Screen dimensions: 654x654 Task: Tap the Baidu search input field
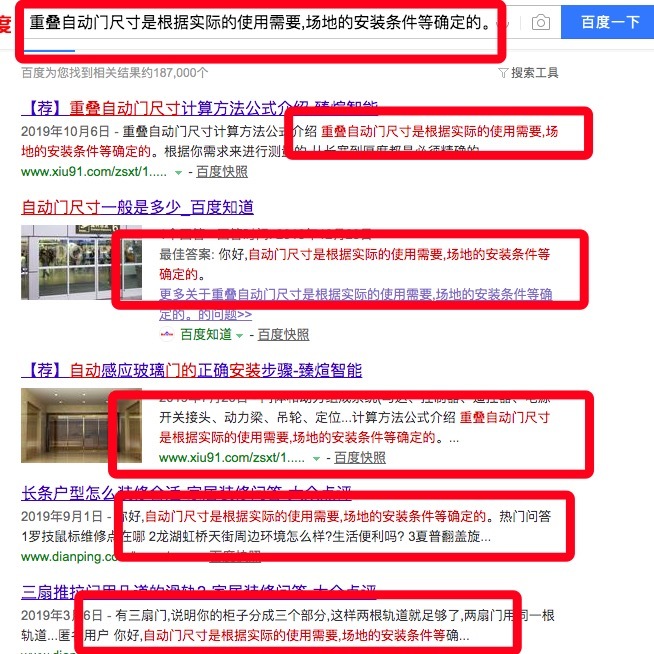(260, 22)
